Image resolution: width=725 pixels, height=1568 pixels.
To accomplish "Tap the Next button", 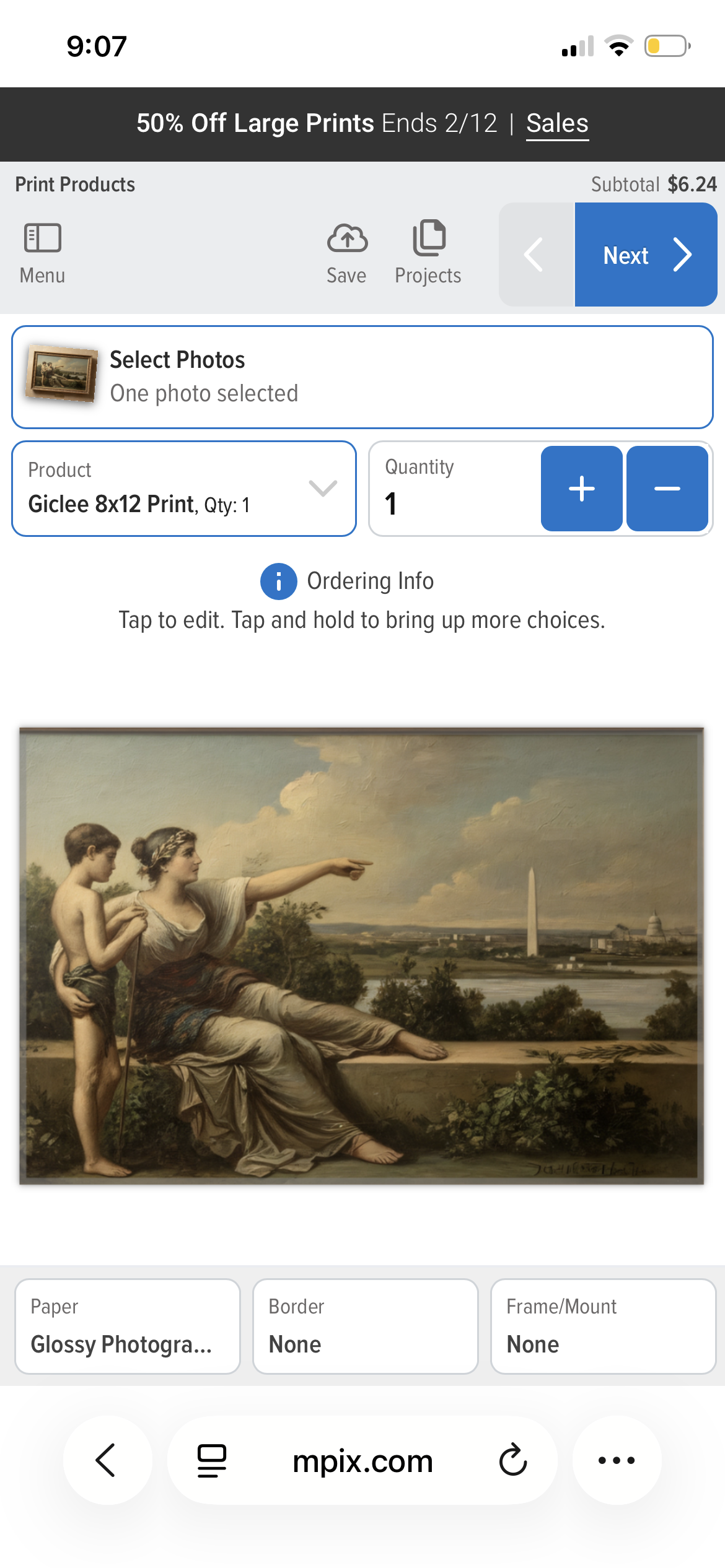I will pos(645,255).
